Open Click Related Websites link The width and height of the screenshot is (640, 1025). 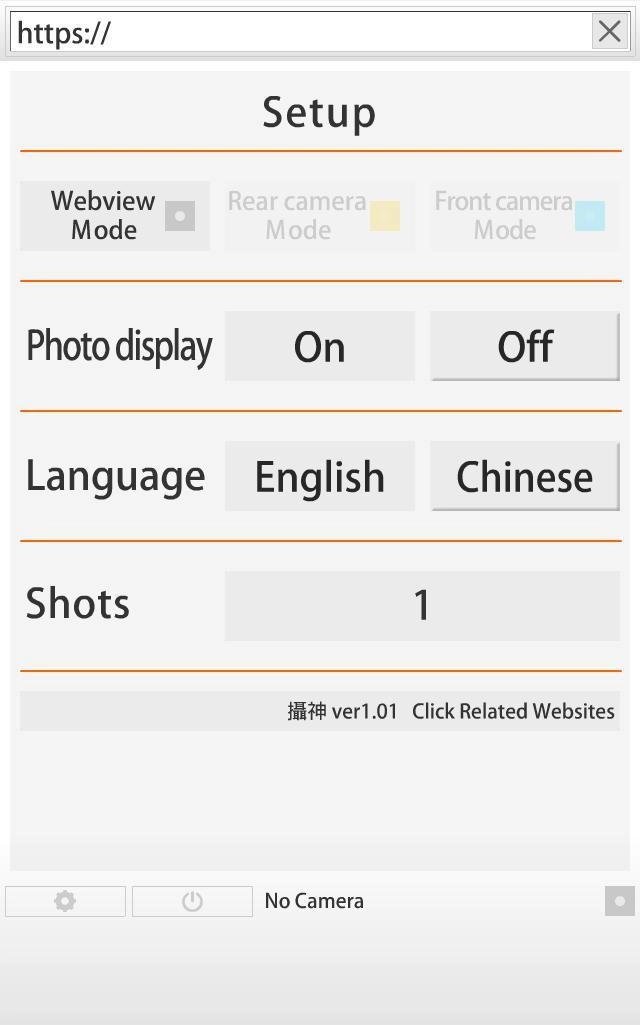[513, 711]
